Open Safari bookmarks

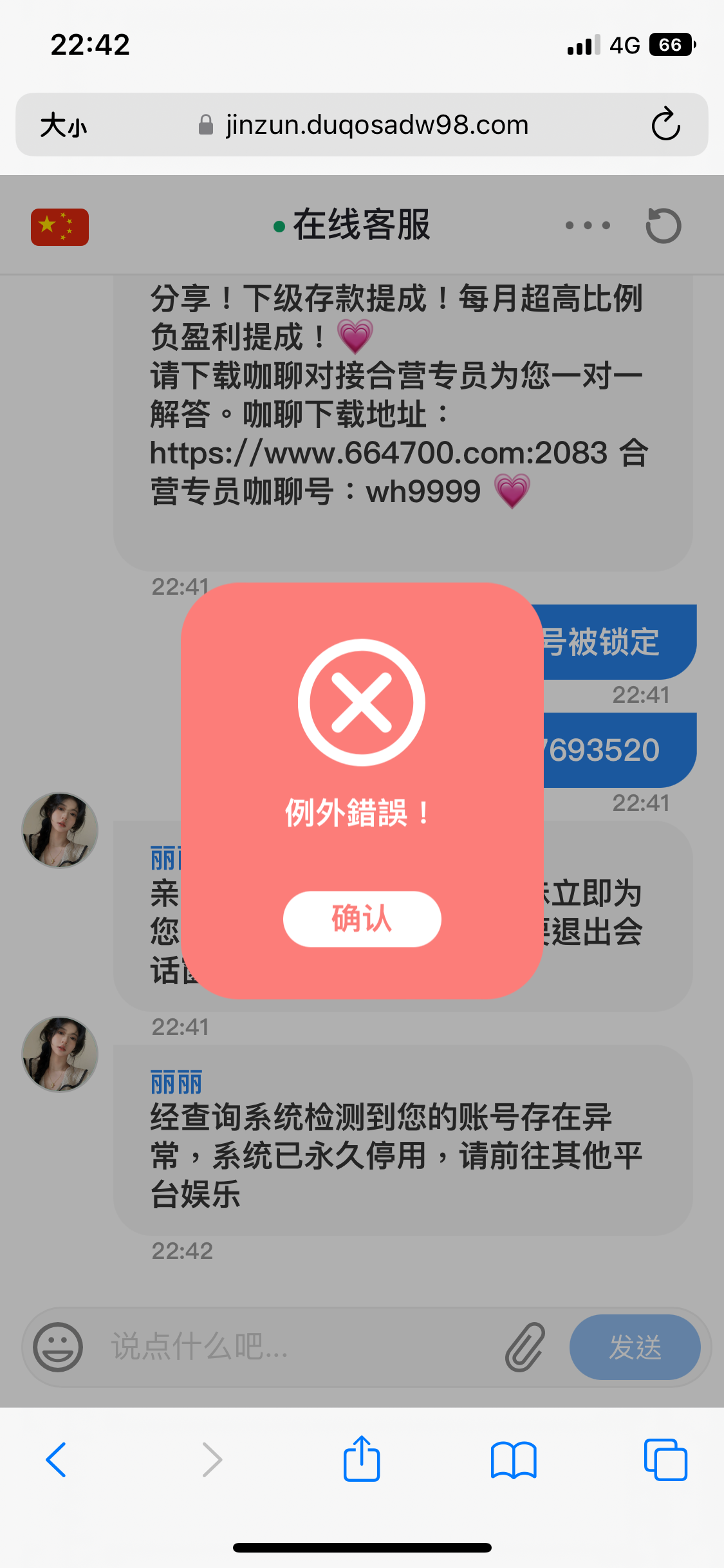coord(513,1459)
